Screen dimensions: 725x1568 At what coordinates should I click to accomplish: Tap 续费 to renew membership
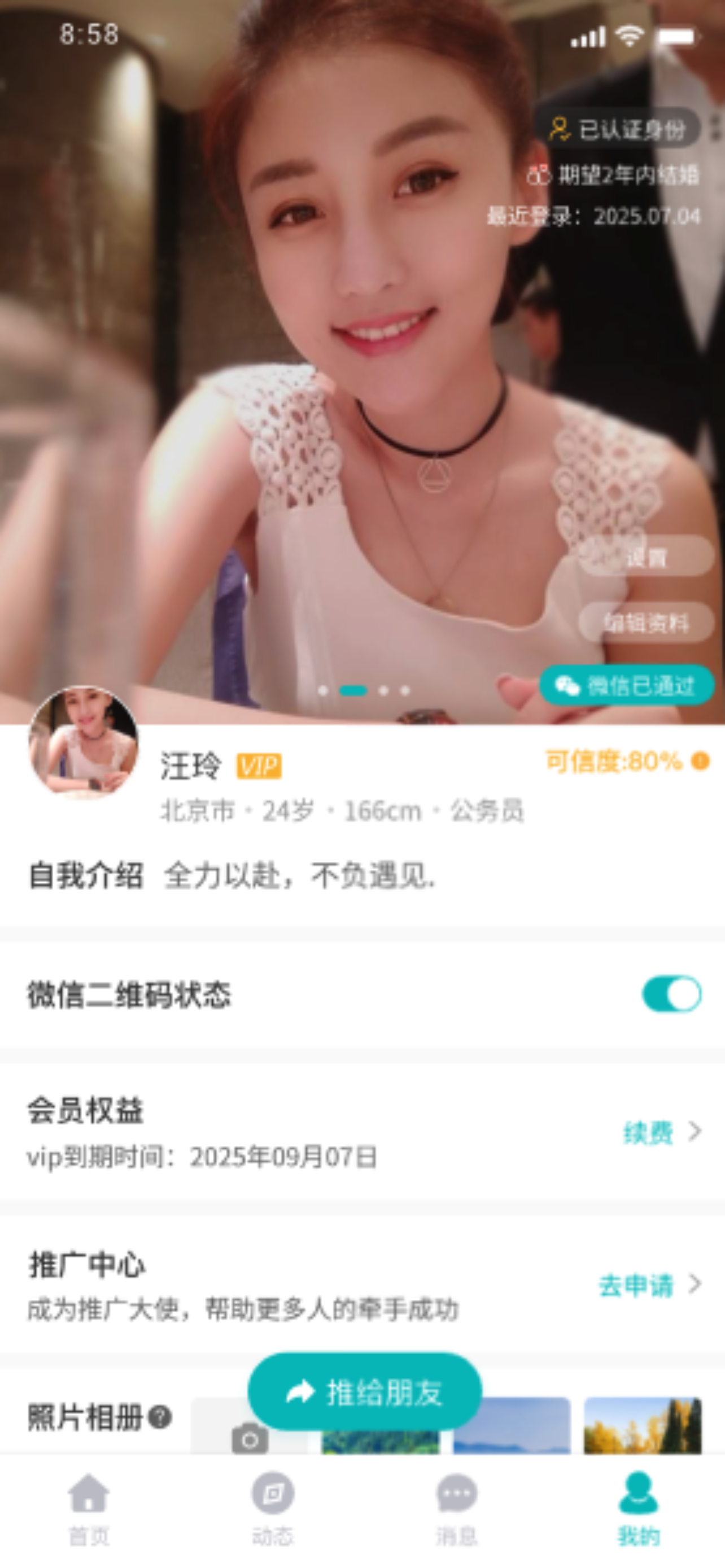coord(661,1132)
